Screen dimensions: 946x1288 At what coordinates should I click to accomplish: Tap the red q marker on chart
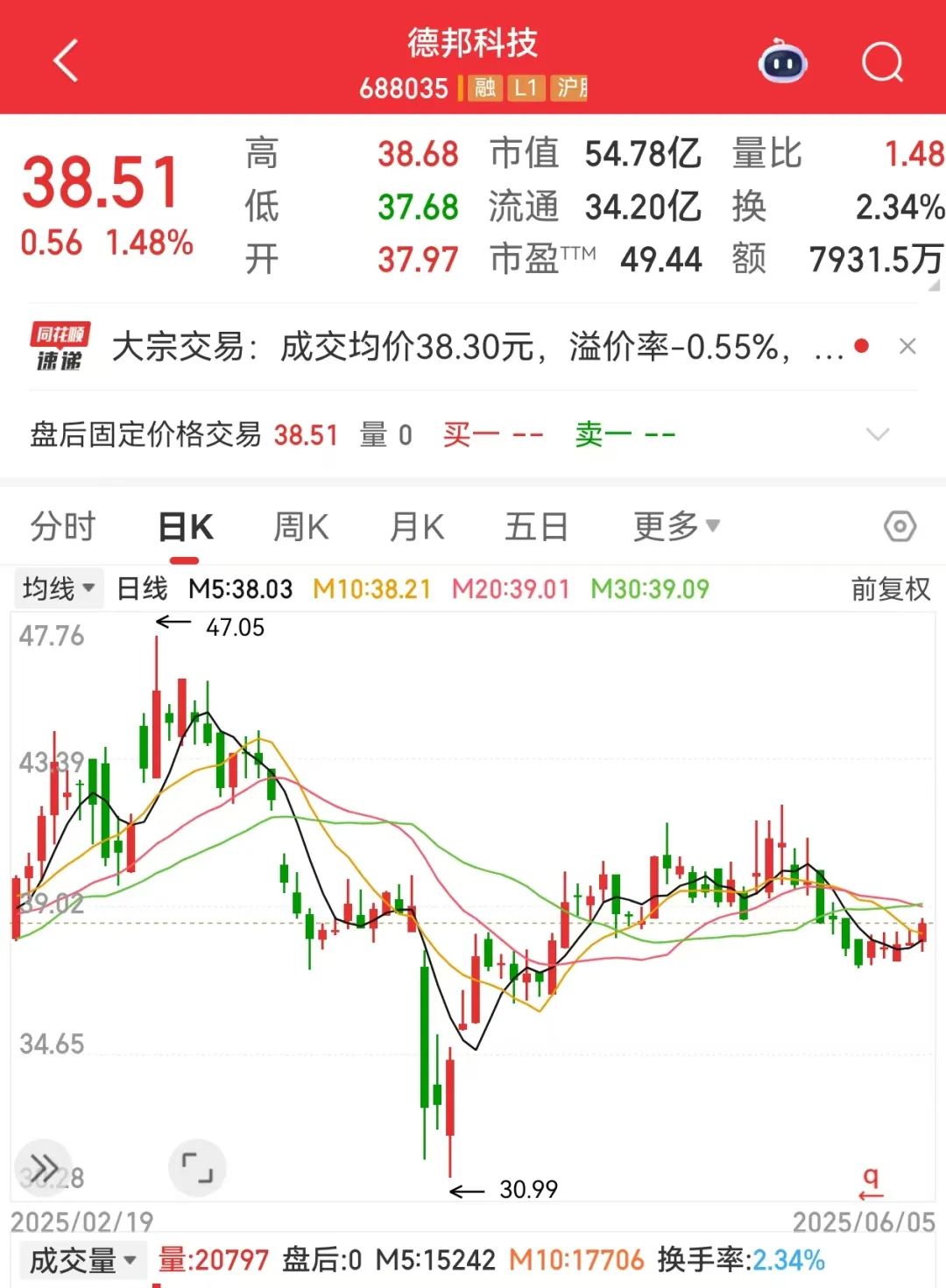[870, 1182]
